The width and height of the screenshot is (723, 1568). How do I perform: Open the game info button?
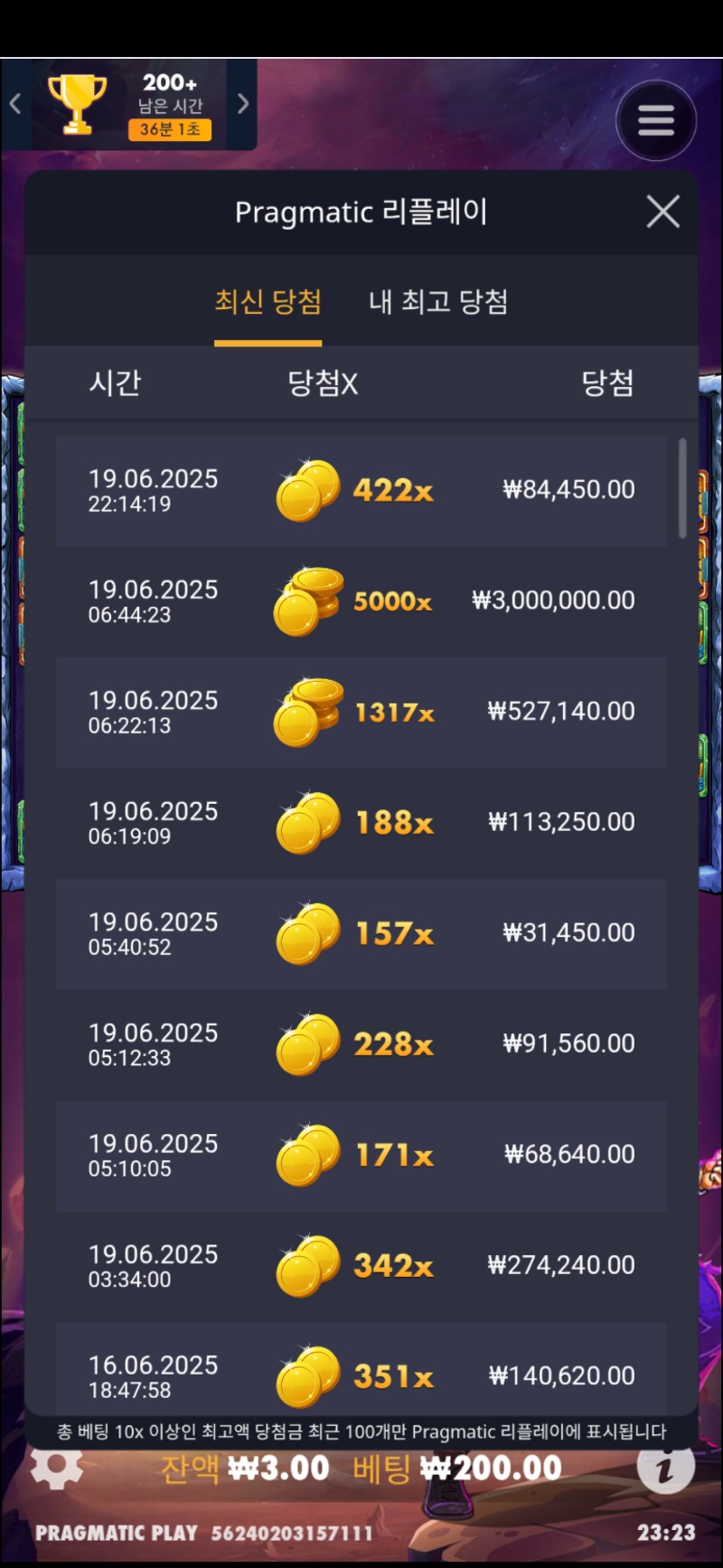pos(665,1467)
